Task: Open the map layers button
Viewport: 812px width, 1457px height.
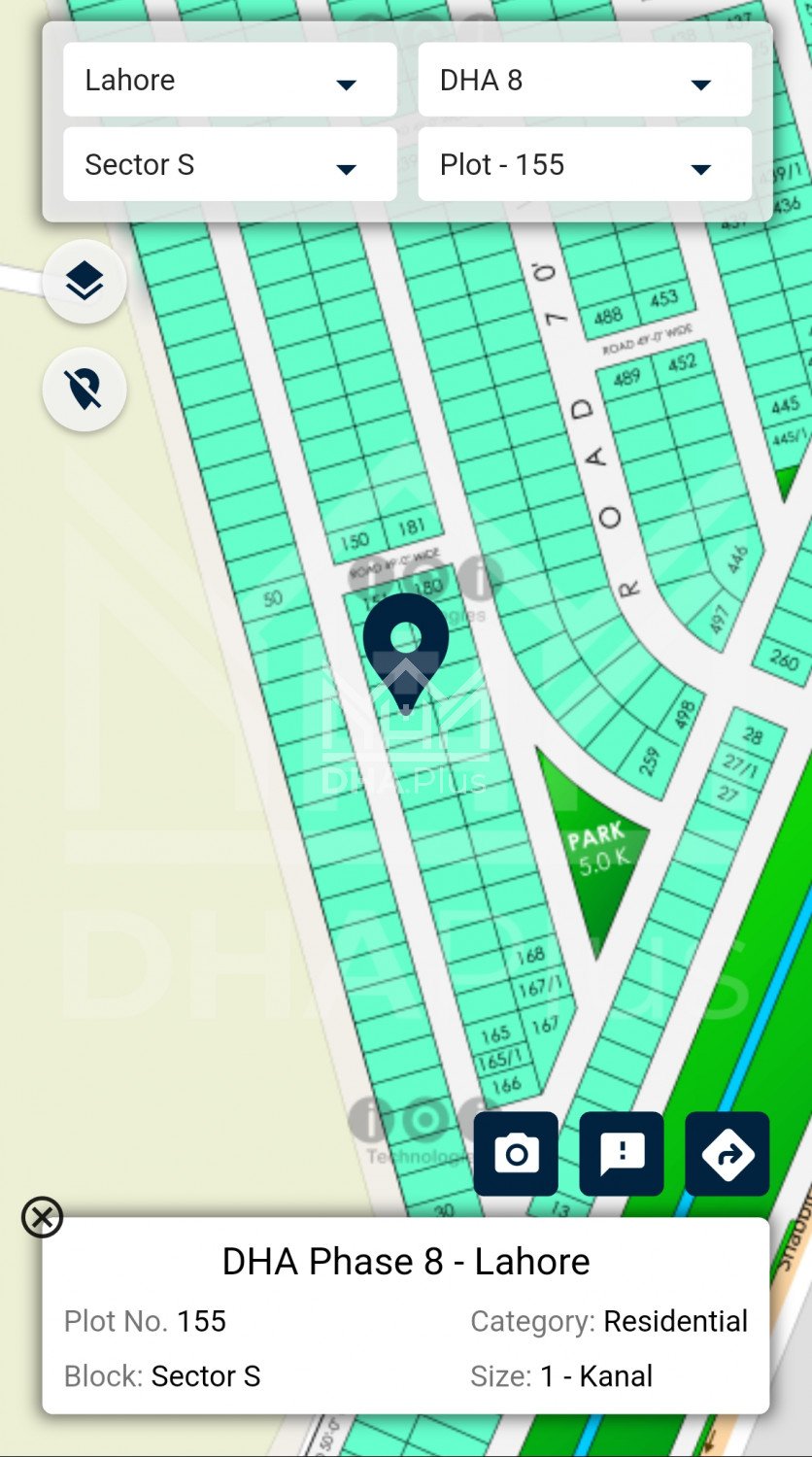Action: pos(85,282)
